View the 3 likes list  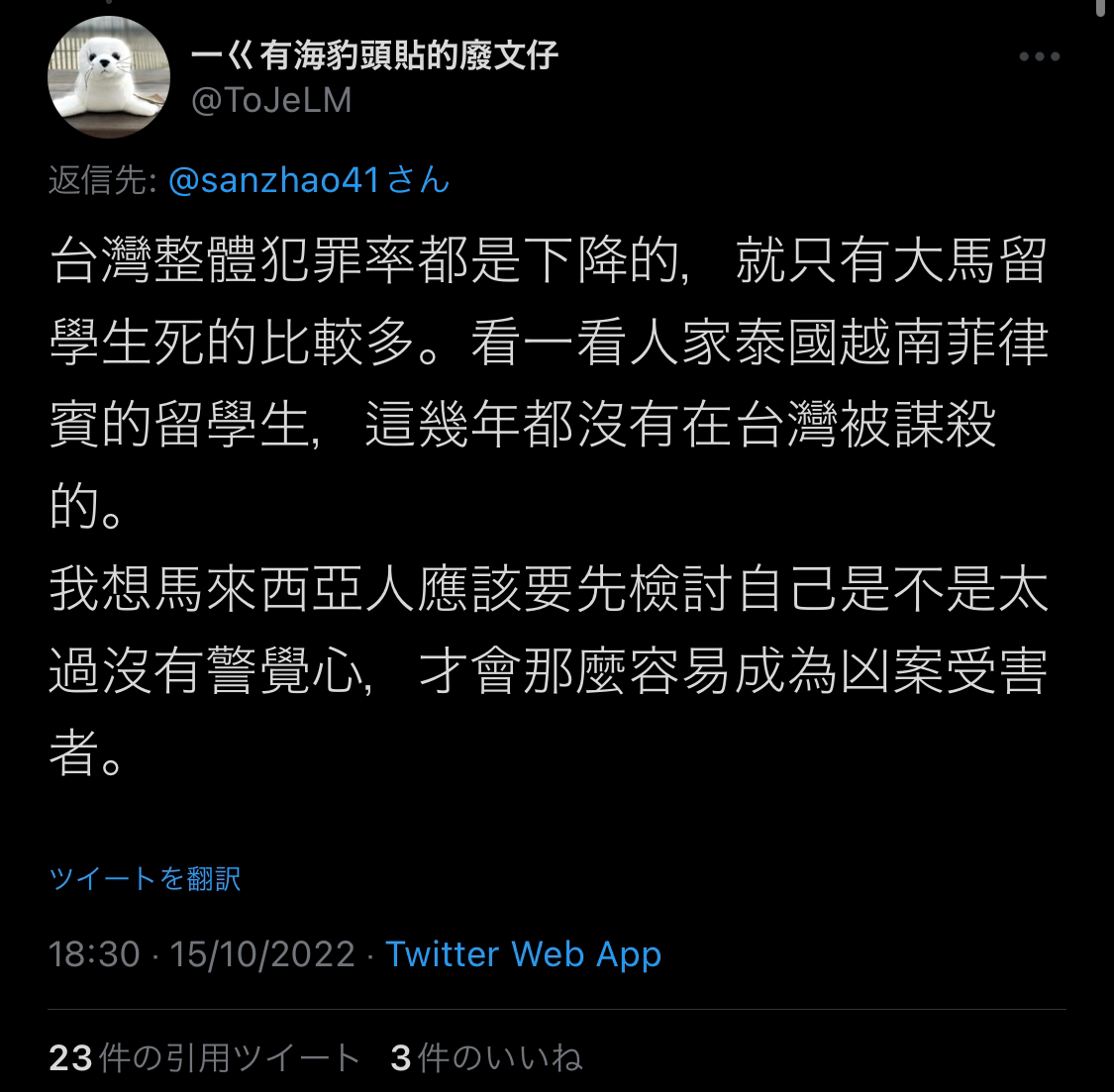tap(485, 1057)
